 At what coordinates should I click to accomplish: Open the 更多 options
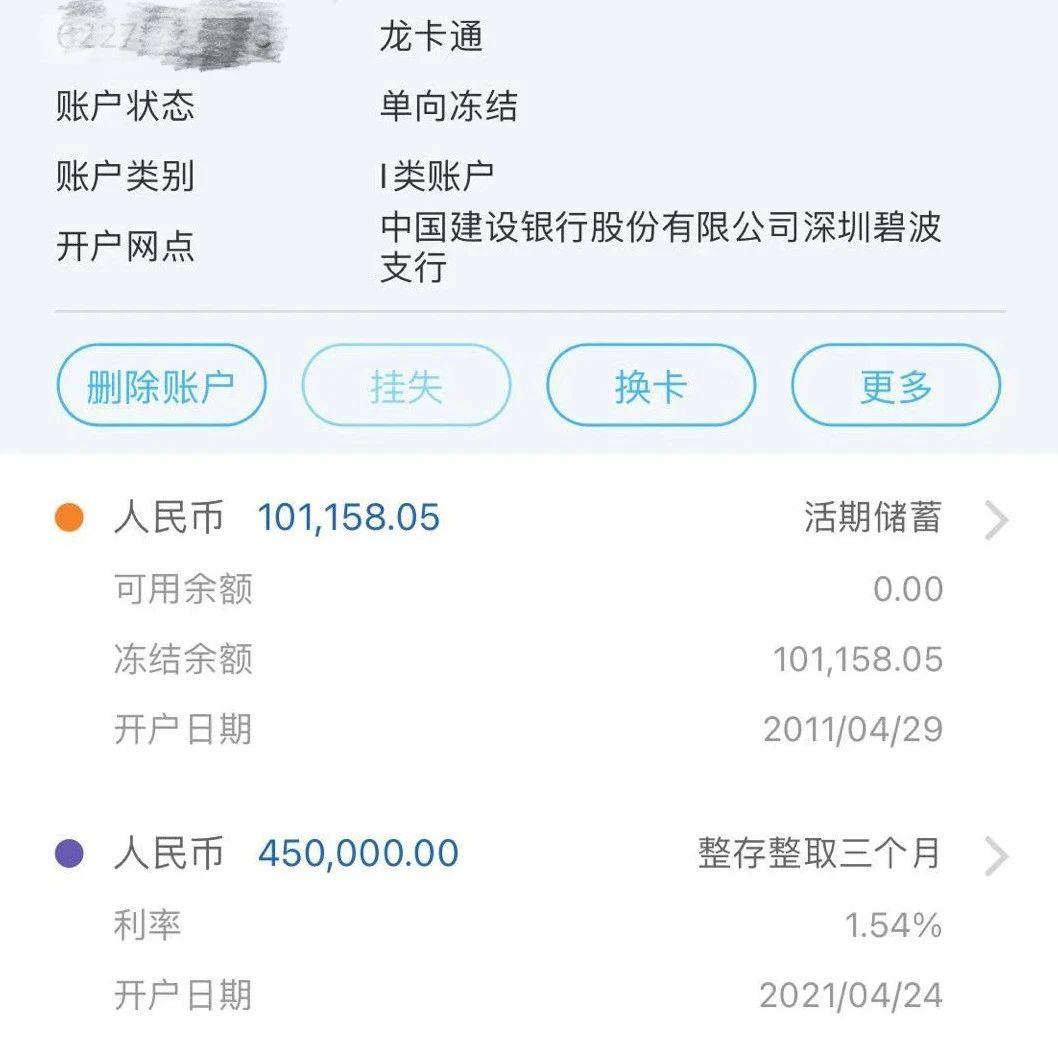(x=895, y=386)
